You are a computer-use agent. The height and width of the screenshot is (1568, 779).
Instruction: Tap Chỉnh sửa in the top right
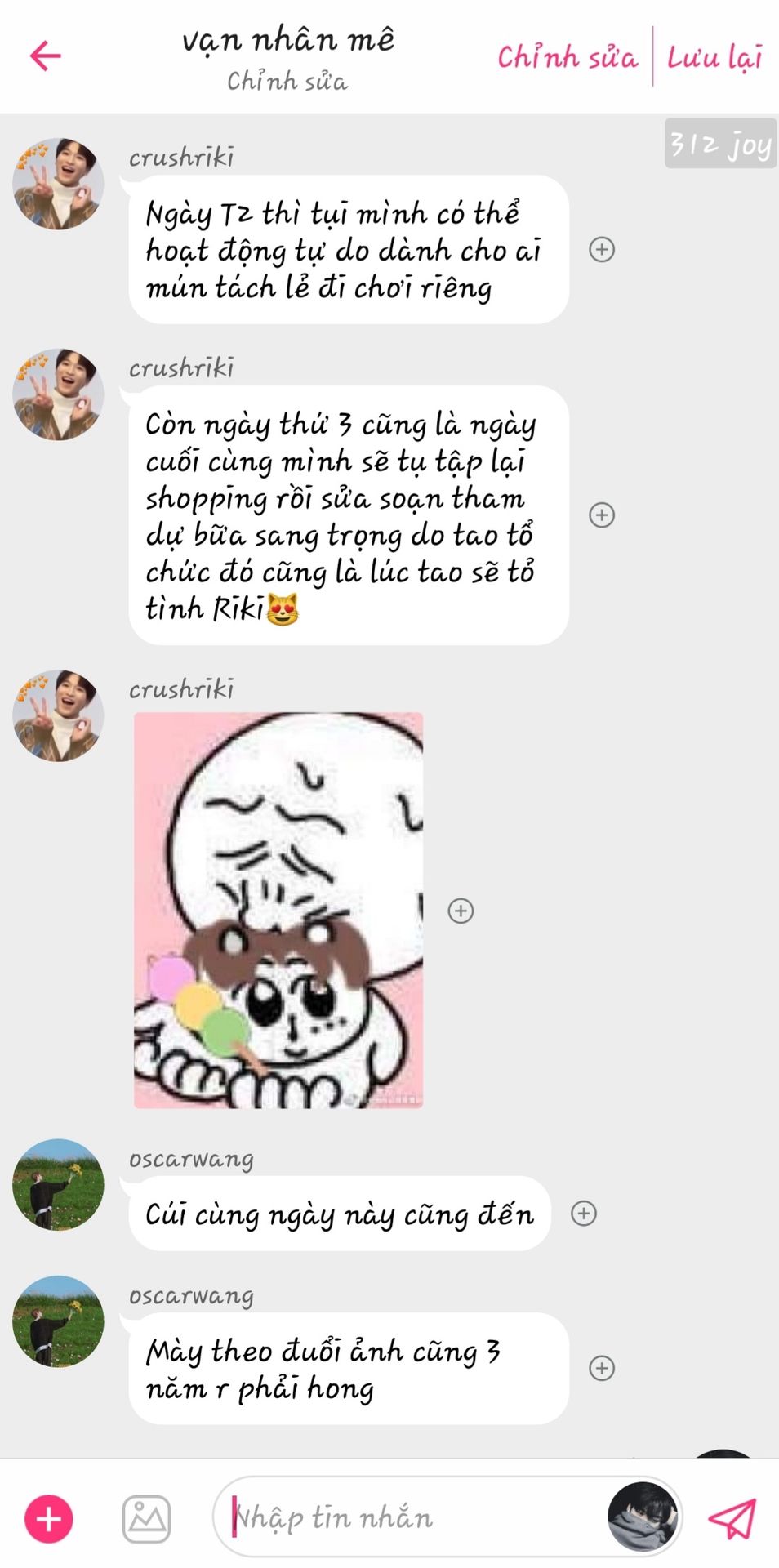(568, 57)
